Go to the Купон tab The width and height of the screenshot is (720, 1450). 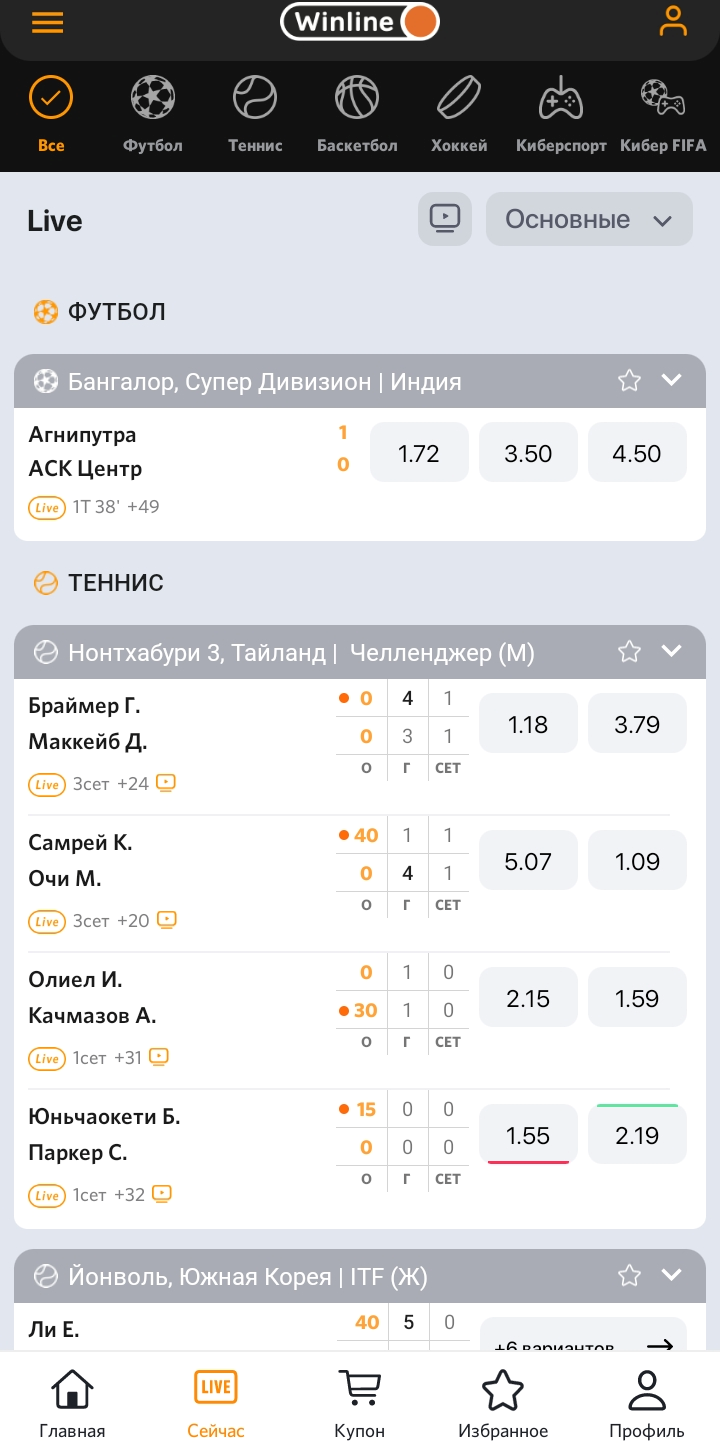click(x=360, y=1403)
